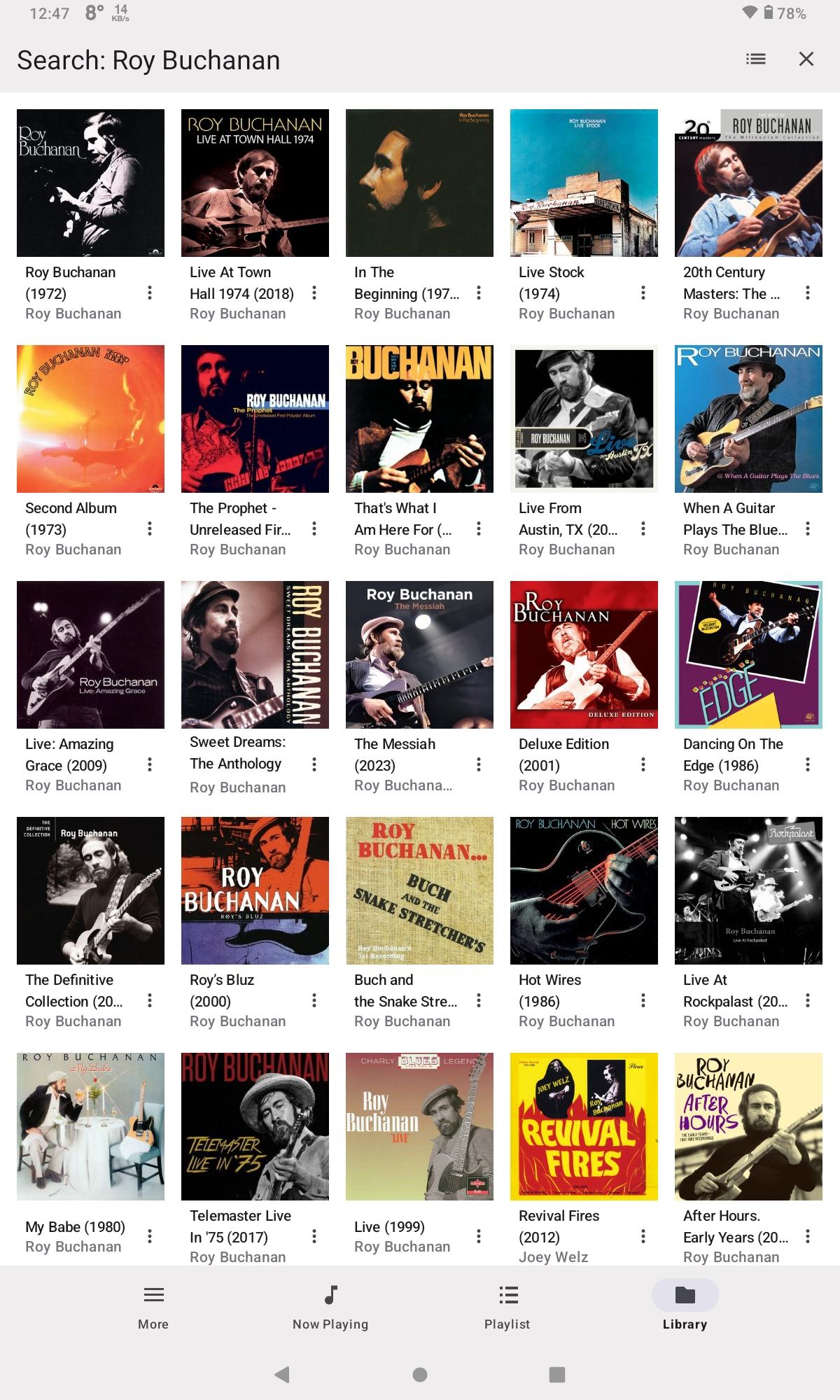This screenshot has width=840, height=1400.
Task: Open My Babe (1980) album
Action: 90,1127
